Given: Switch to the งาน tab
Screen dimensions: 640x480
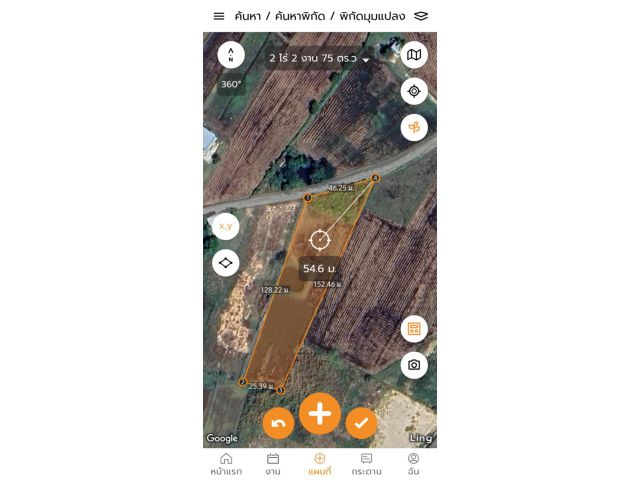Looking at the screenshot, I should (x=273, y=463).
